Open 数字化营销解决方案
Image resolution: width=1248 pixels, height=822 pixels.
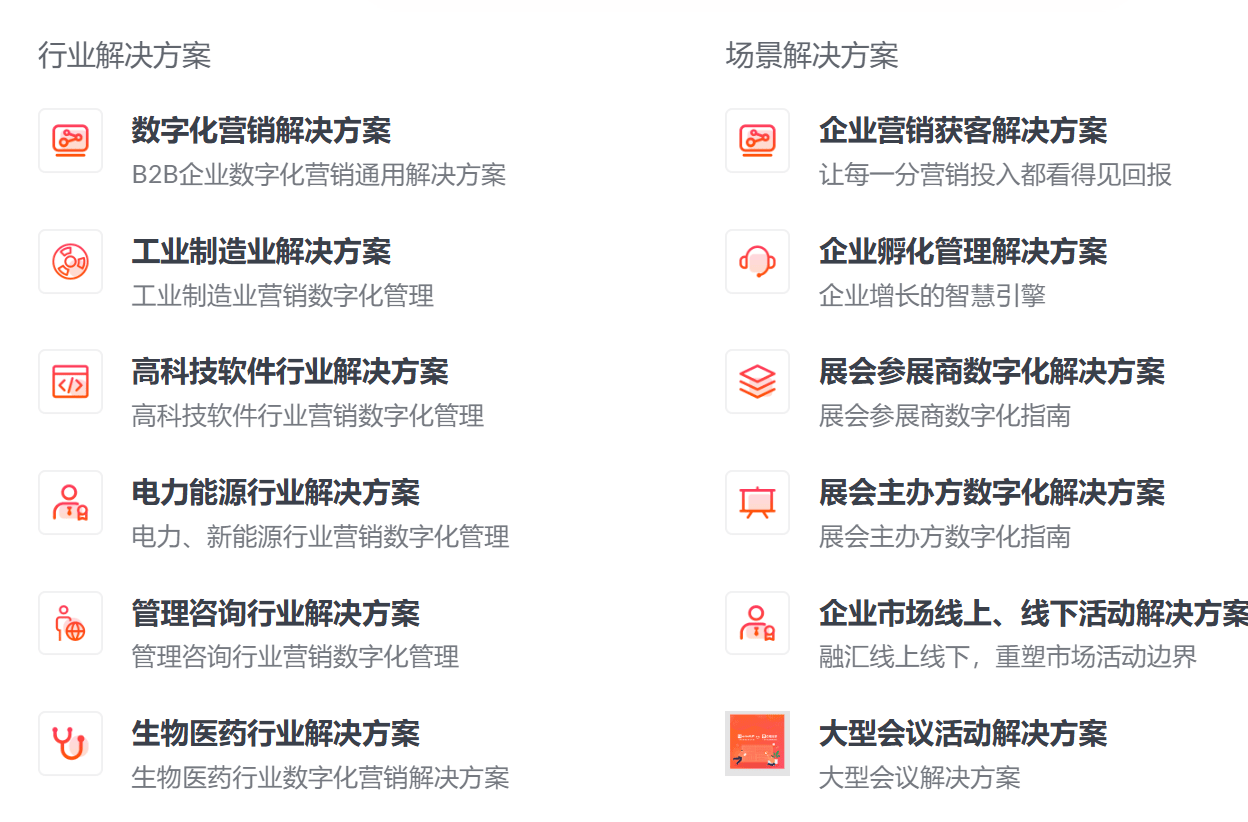[261, 131]
